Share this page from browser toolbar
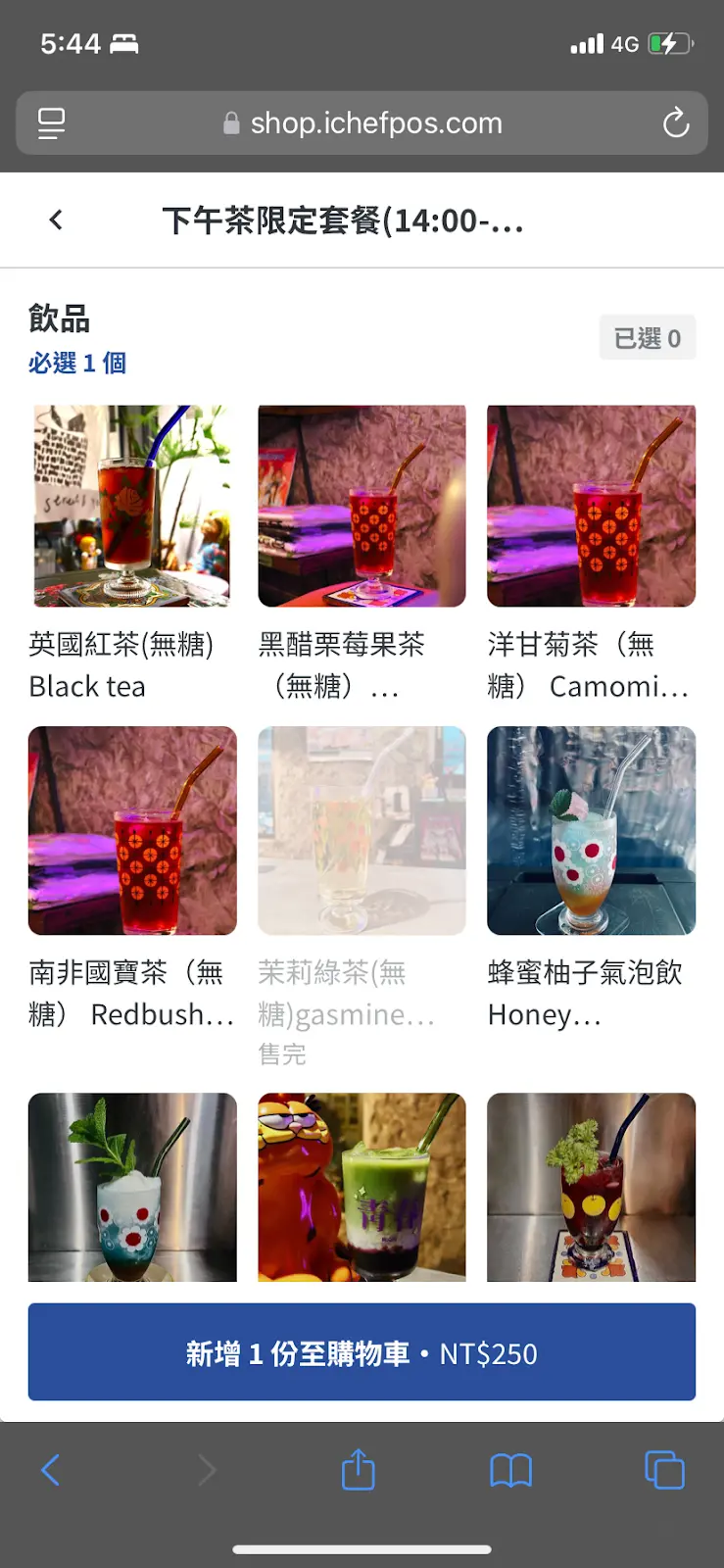This screenshot has width=724, height=1568. pyautogui.click(x=358, y=1470)
